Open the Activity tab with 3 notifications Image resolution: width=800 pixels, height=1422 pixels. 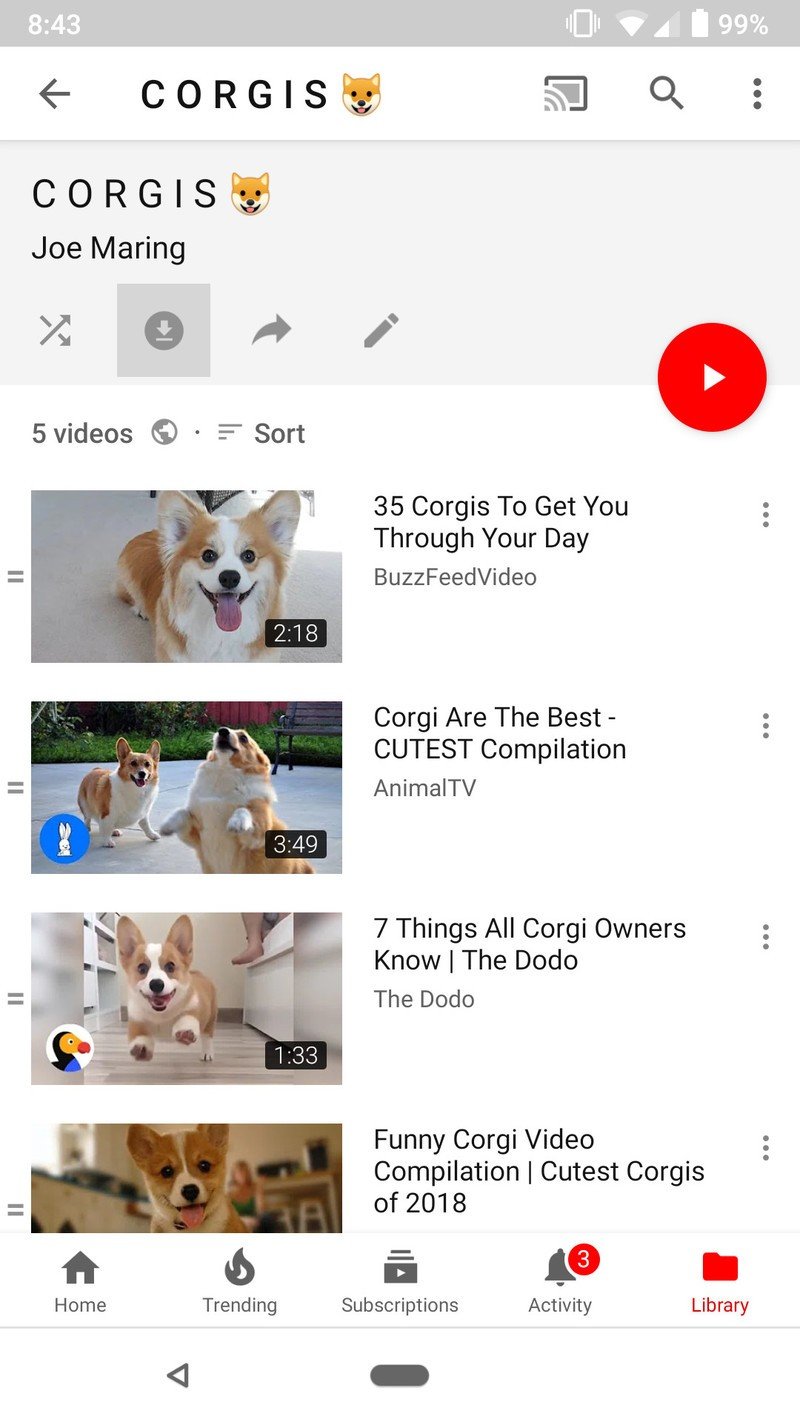(x=560, y=1281)
